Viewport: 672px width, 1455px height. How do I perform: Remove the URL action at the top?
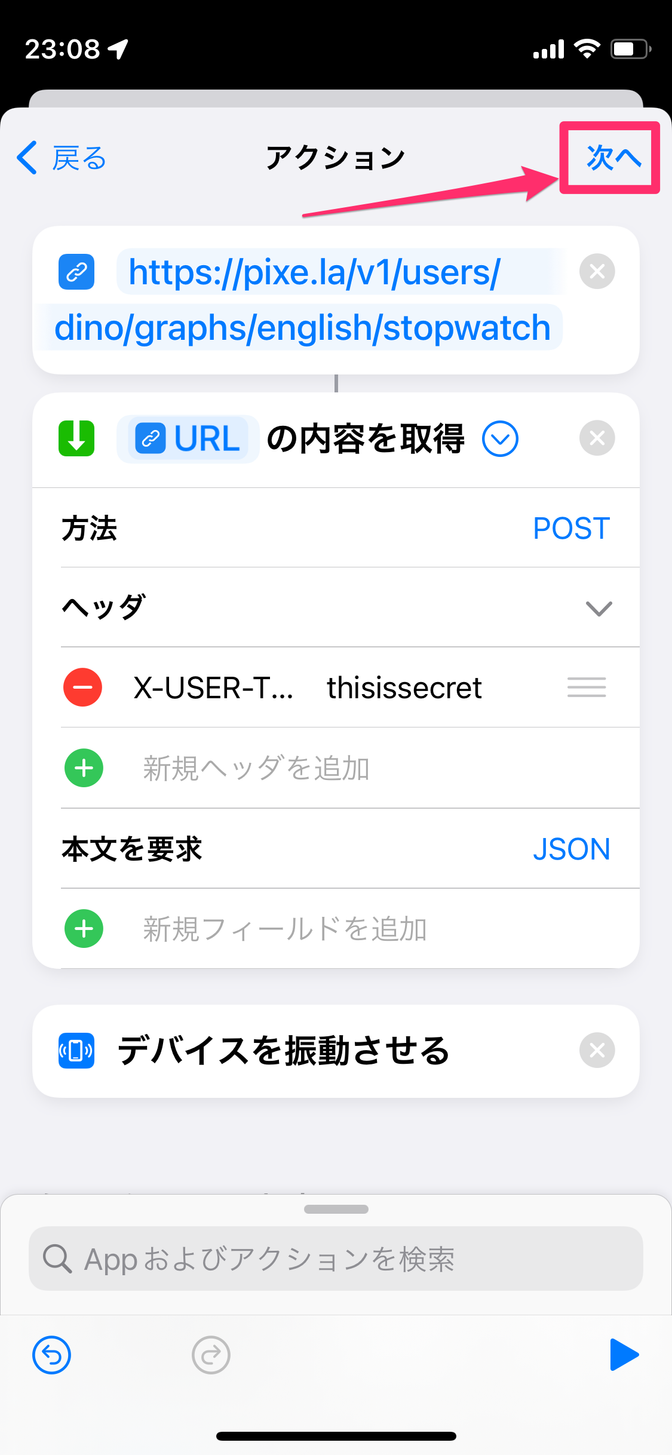click(x=597, y=272)
